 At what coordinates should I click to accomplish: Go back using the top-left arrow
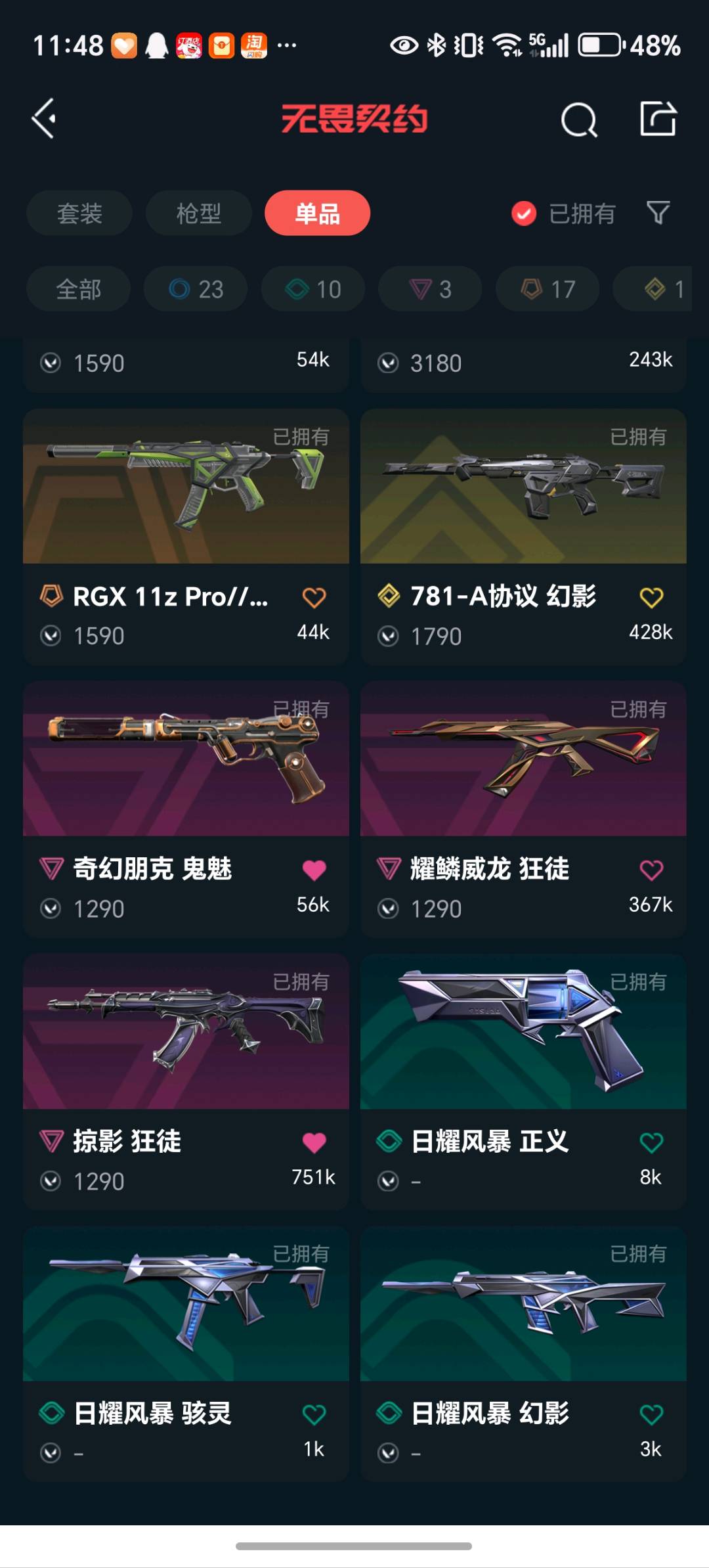[45, 119]
